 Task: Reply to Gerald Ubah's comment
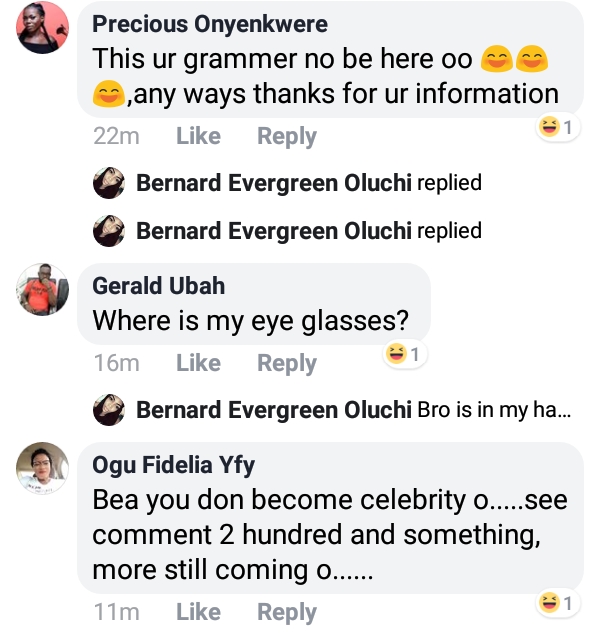286,364
